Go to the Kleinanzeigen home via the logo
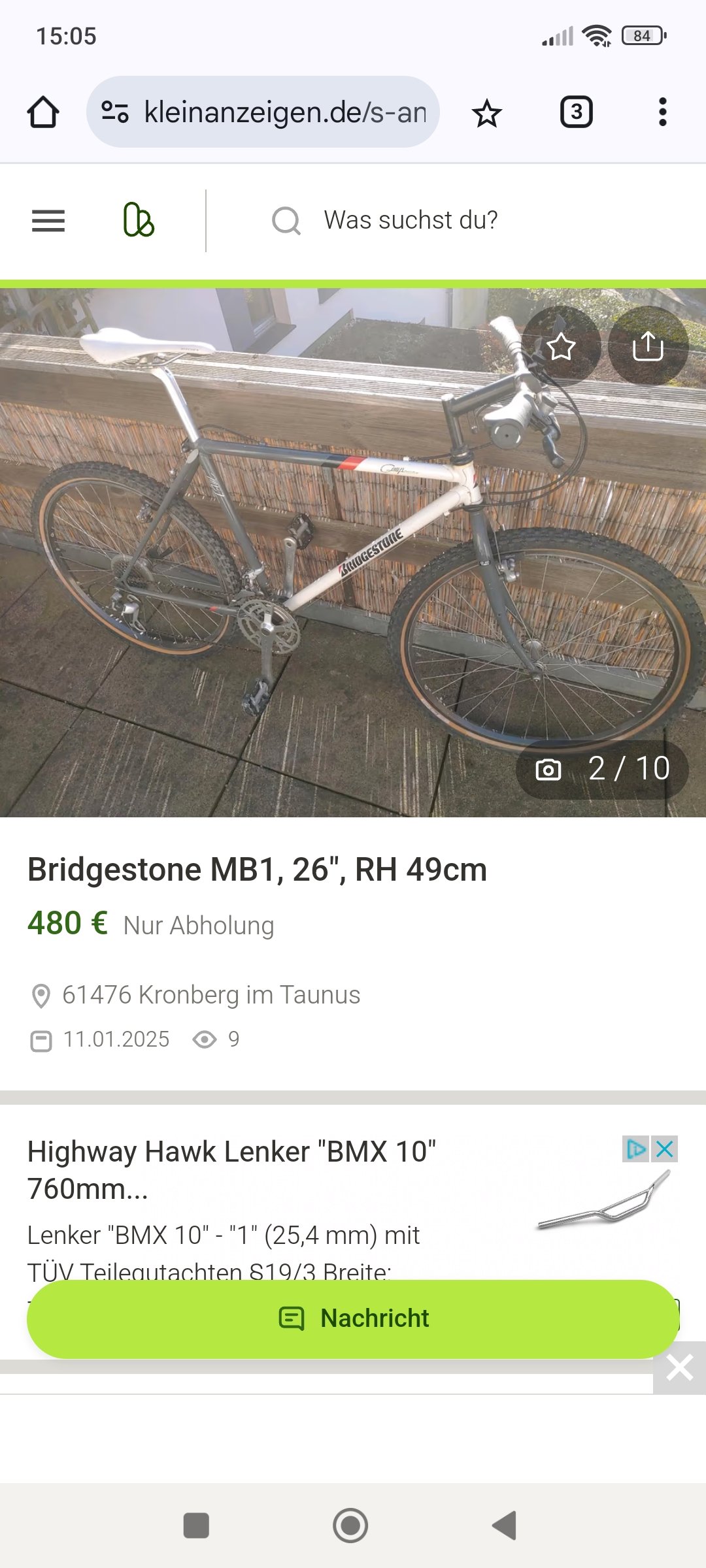Image resolution: width=706 pixels, height=1568 pixels. (139, 220)
